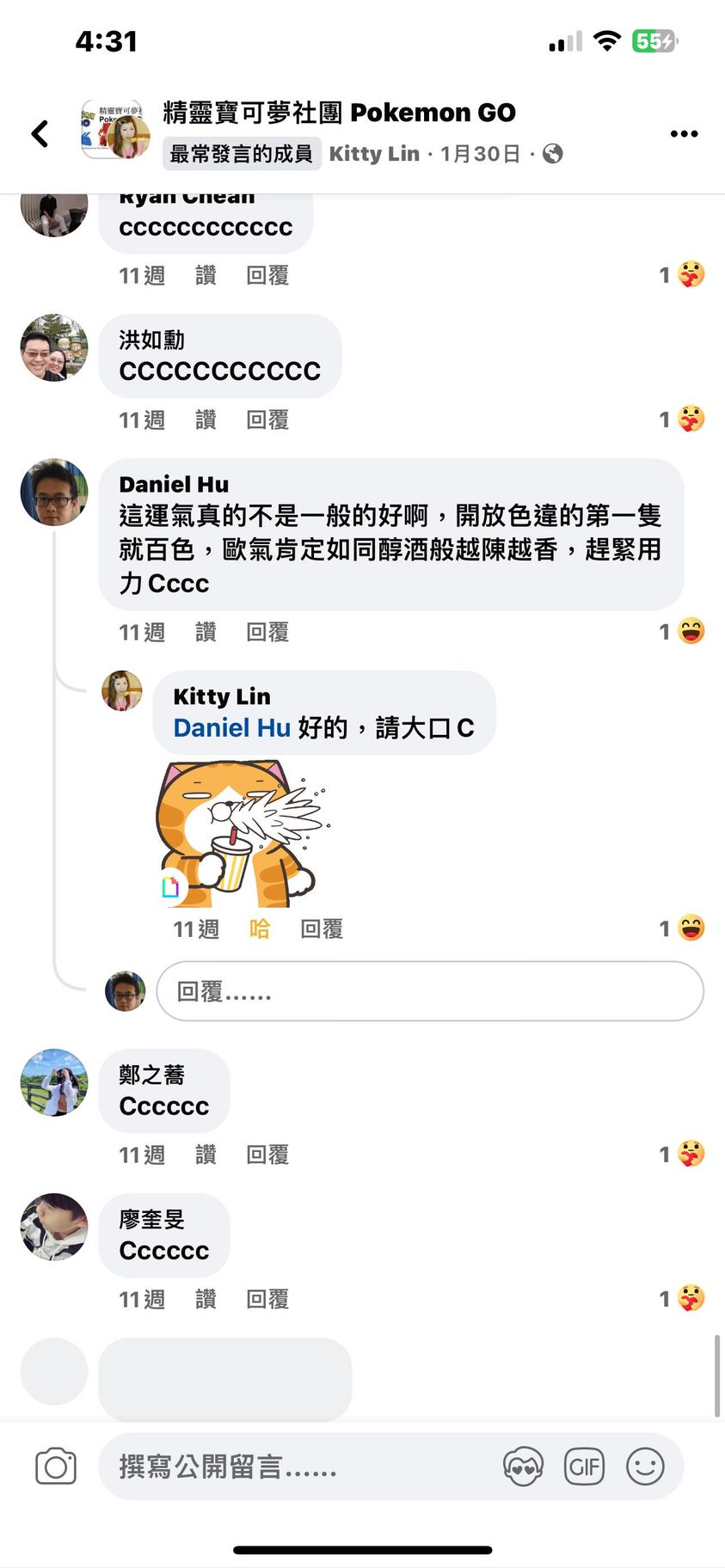Image resolution: width=725 pixels, height=1568 pixels.
Task: Go back using the header arrow
Action: pos(40,133)
